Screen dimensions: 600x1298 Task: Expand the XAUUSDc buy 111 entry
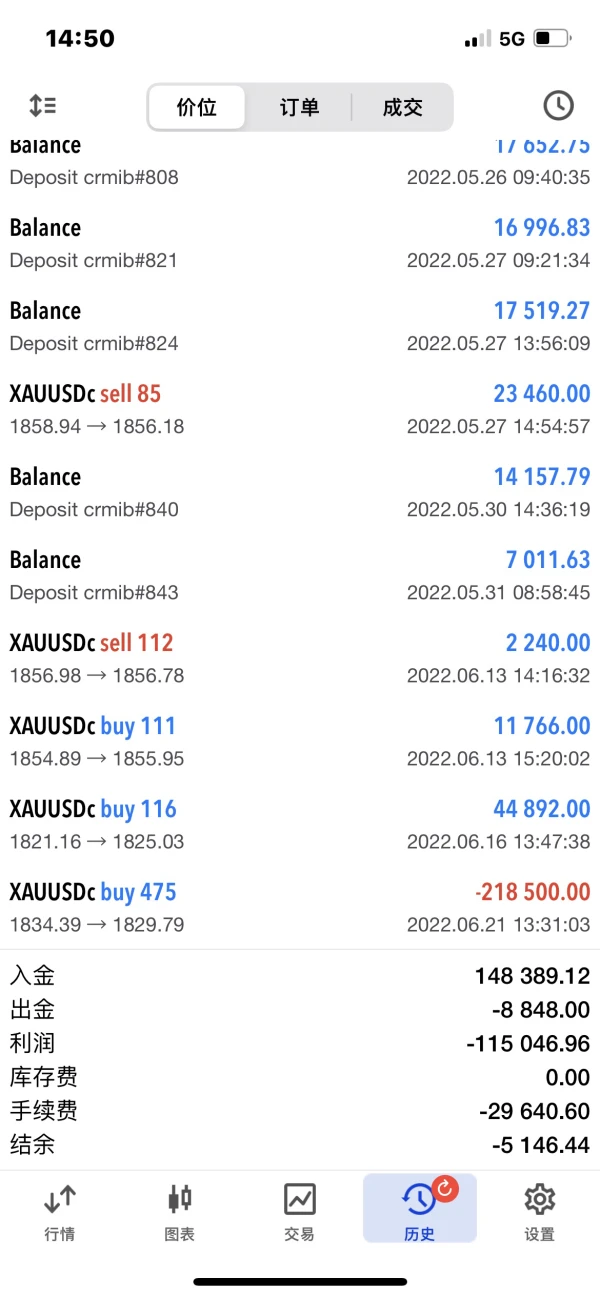[300, 741]
